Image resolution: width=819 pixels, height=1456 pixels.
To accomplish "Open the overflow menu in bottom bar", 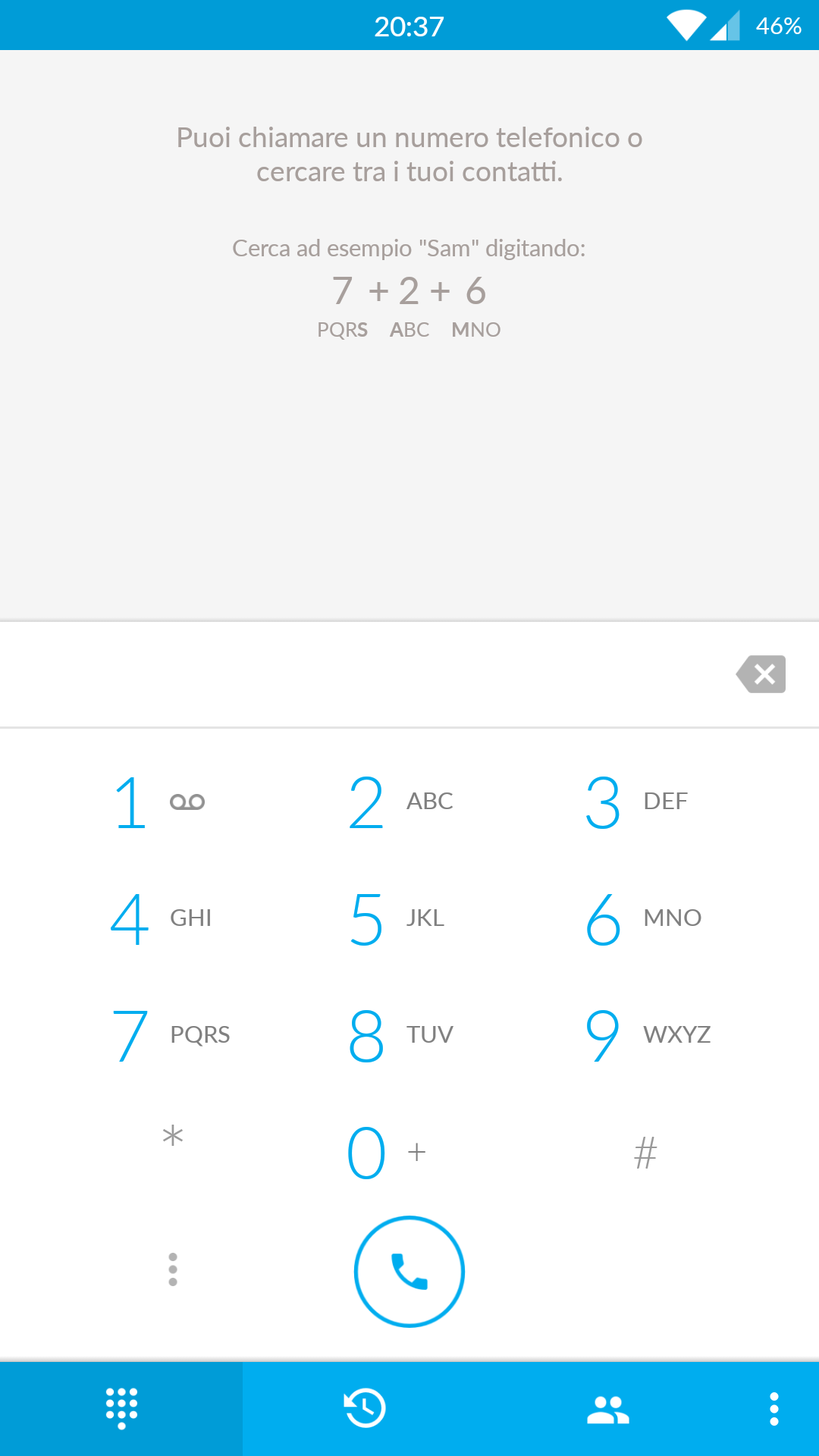I will (x=774, y=1409).
